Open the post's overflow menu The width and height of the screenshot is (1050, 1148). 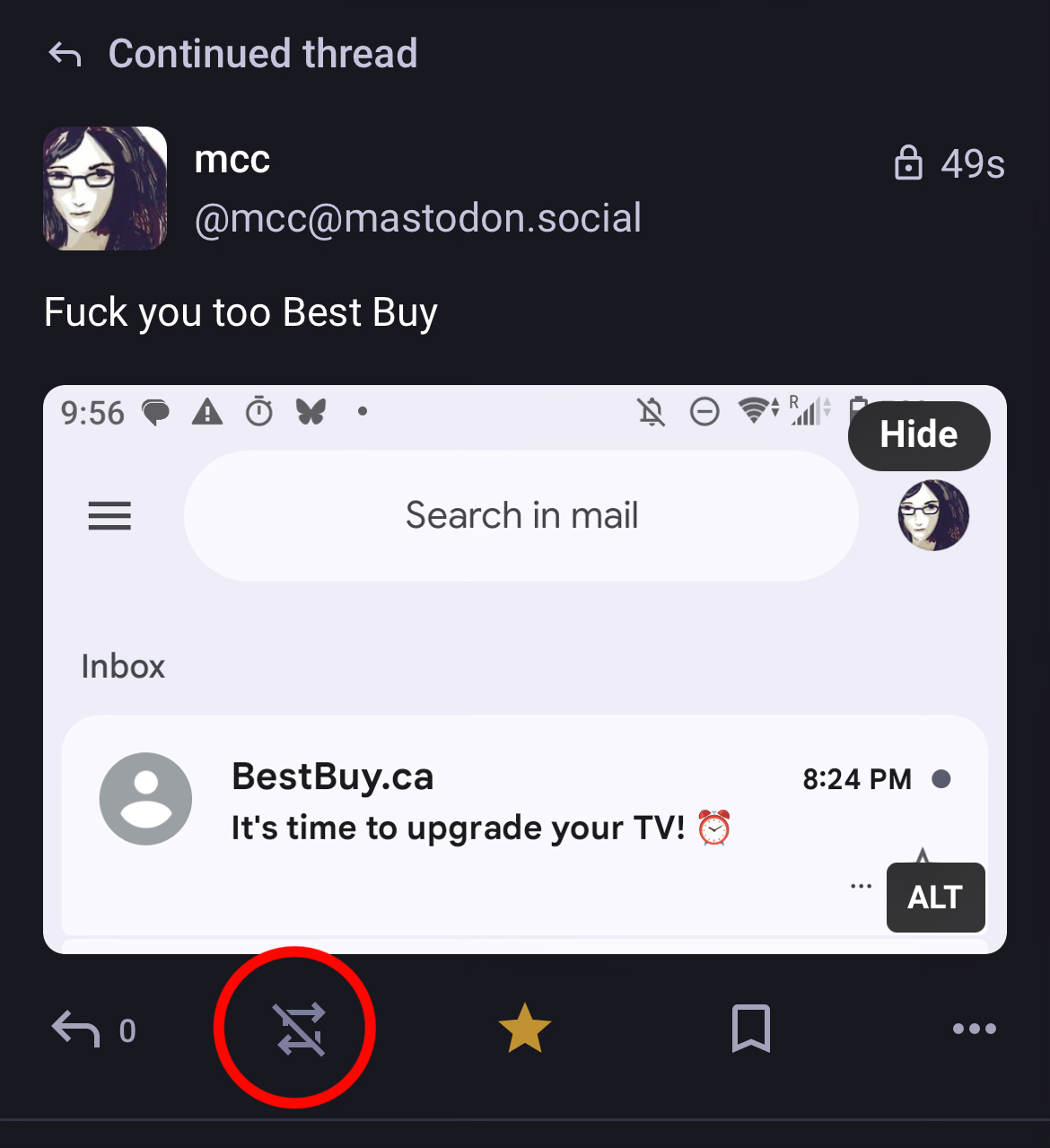974,1029
